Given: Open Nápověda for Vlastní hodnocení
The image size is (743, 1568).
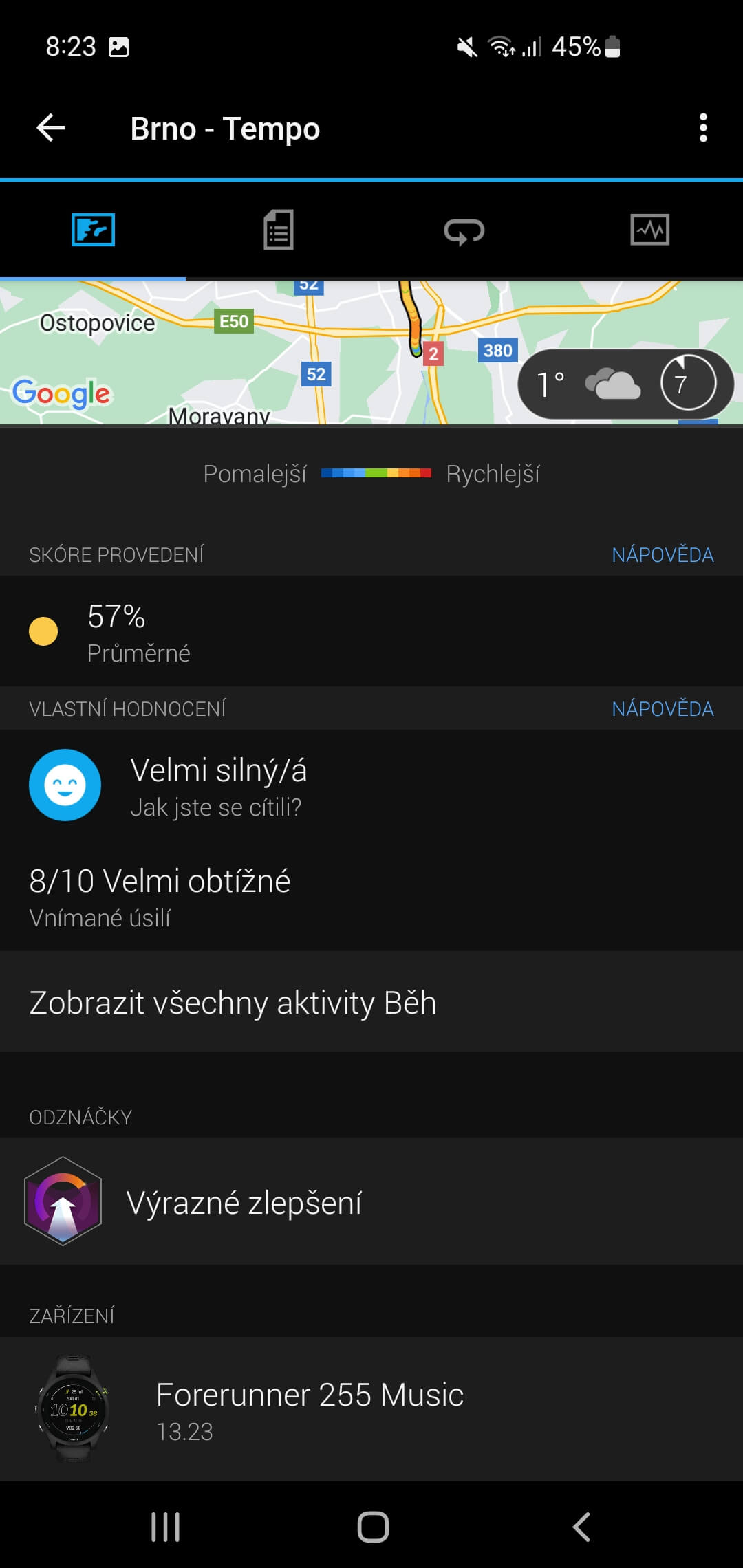Looking at the screenshot, I should (x=662, y=709).
